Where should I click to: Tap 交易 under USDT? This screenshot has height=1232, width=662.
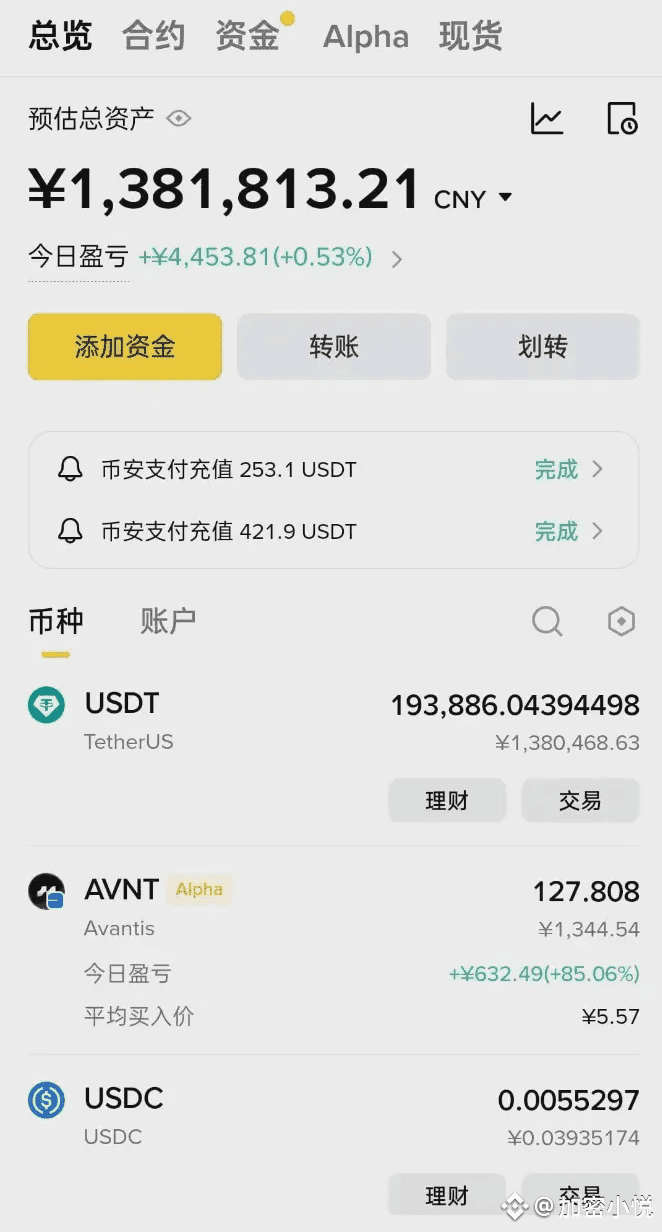tap(580, 801)
